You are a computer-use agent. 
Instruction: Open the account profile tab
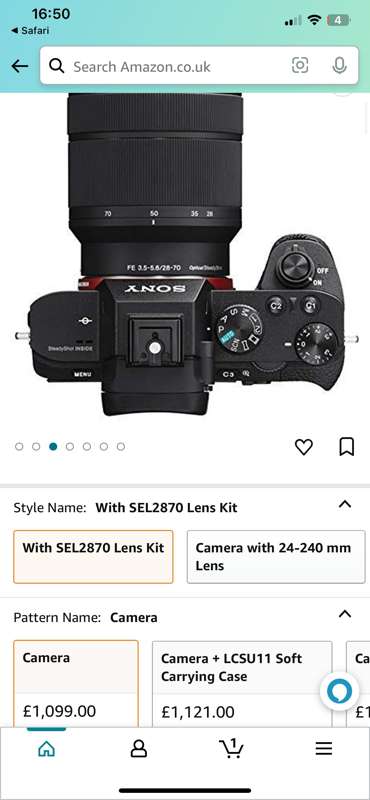pyautogui.click(x=138, y=748)
